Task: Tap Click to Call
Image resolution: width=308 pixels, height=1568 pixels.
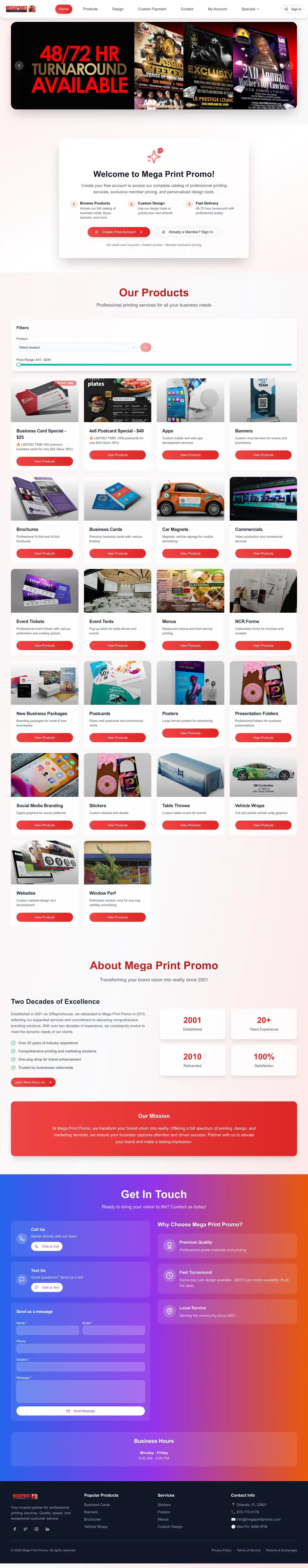Action: coord(46,1247)
